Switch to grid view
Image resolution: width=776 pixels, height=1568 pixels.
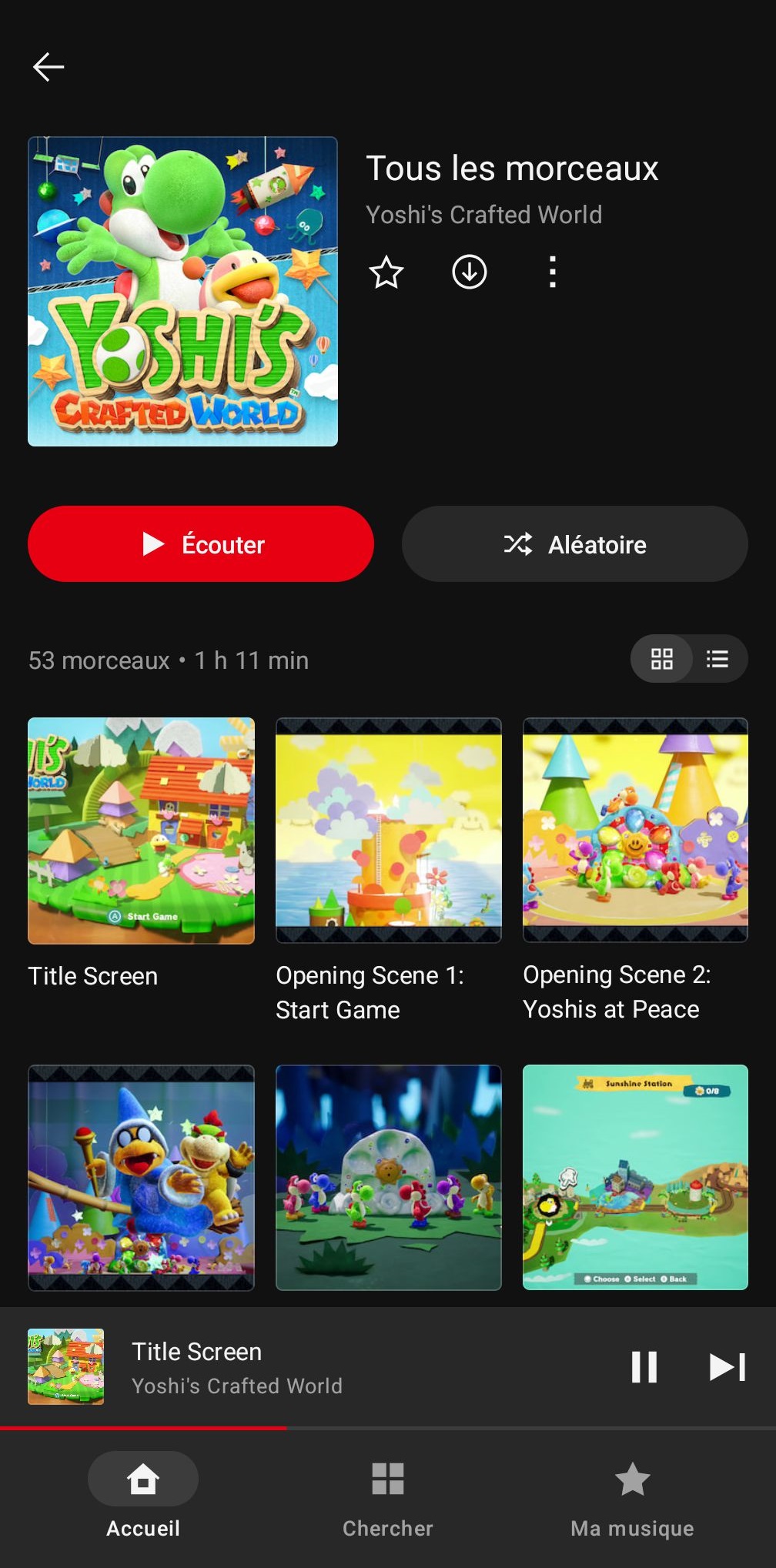tap(661, 659)
